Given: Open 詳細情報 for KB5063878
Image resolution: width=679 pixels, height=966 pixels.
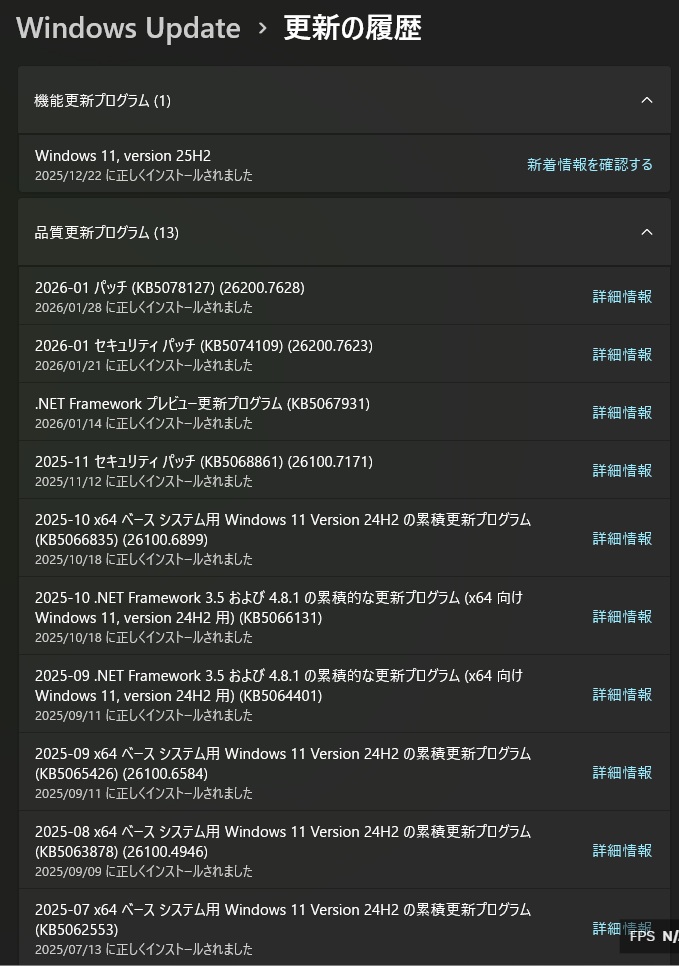Looking at the screenshot, I should tap(622, 850).
